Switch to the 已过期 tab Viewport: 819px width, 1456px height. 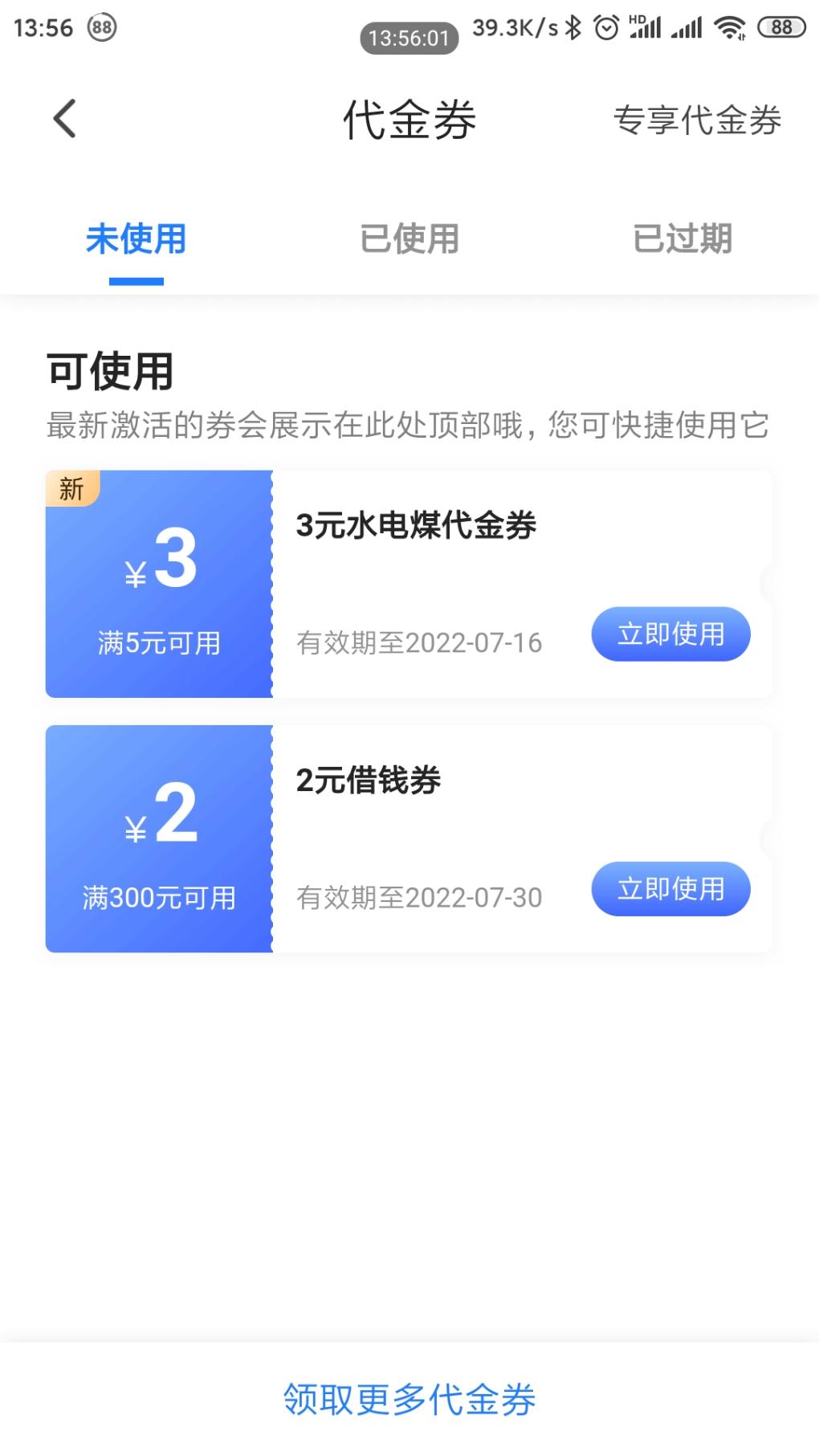coord(682,239)
